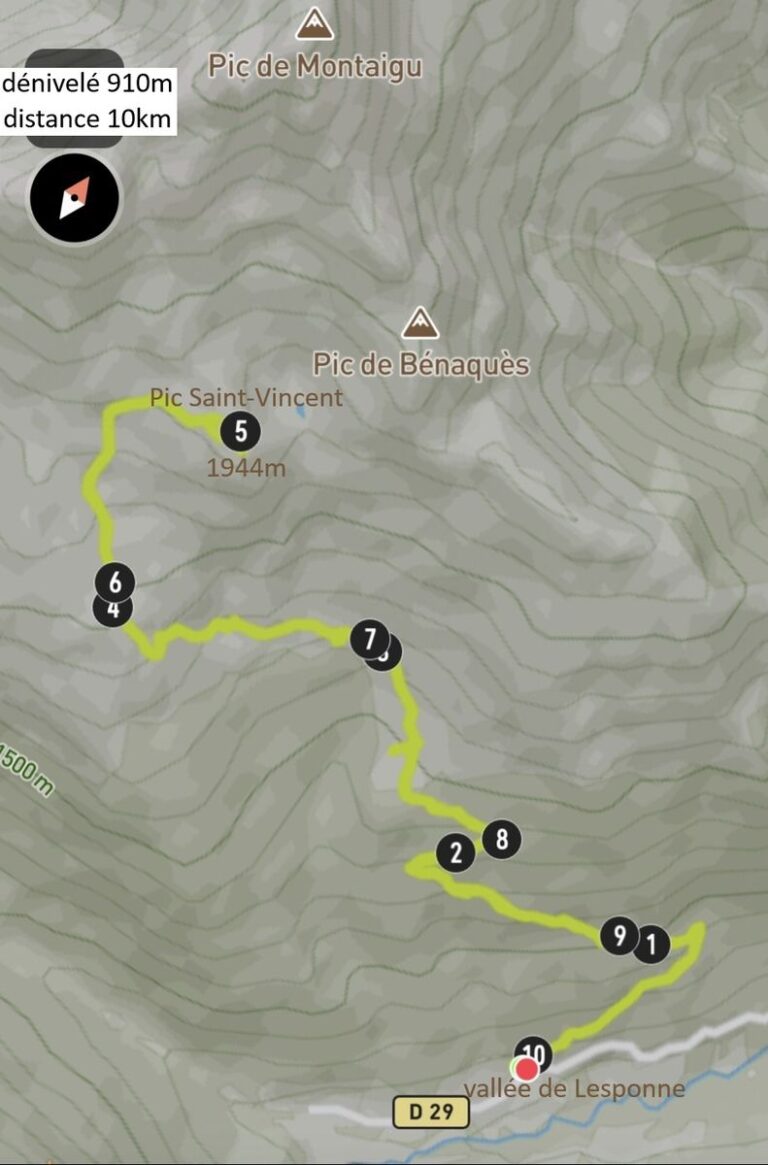
Task: Open waypoint marker 8 on the route
Action: point(502,839)
